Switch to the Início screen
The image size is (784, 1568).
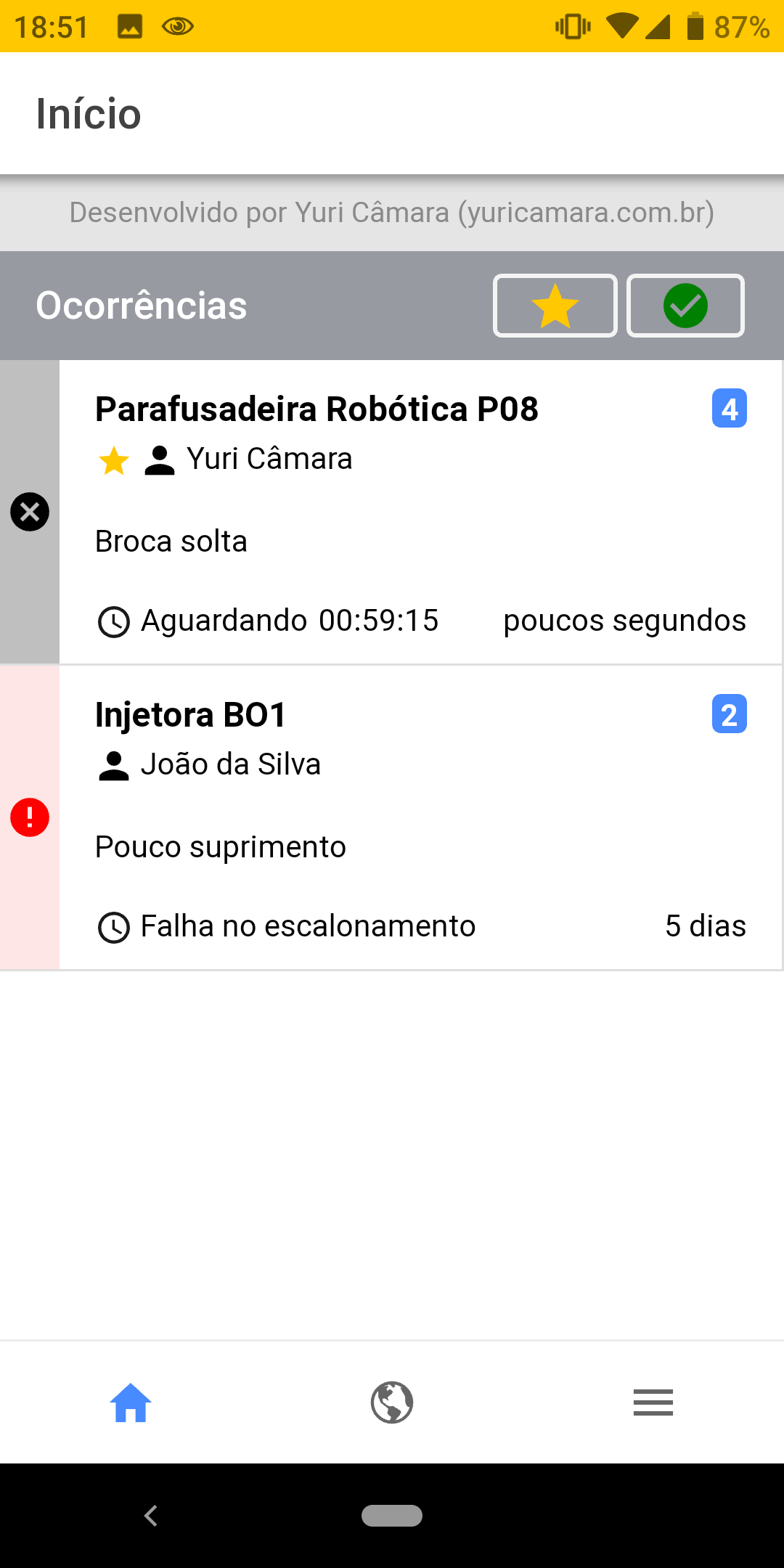point(88,113)
